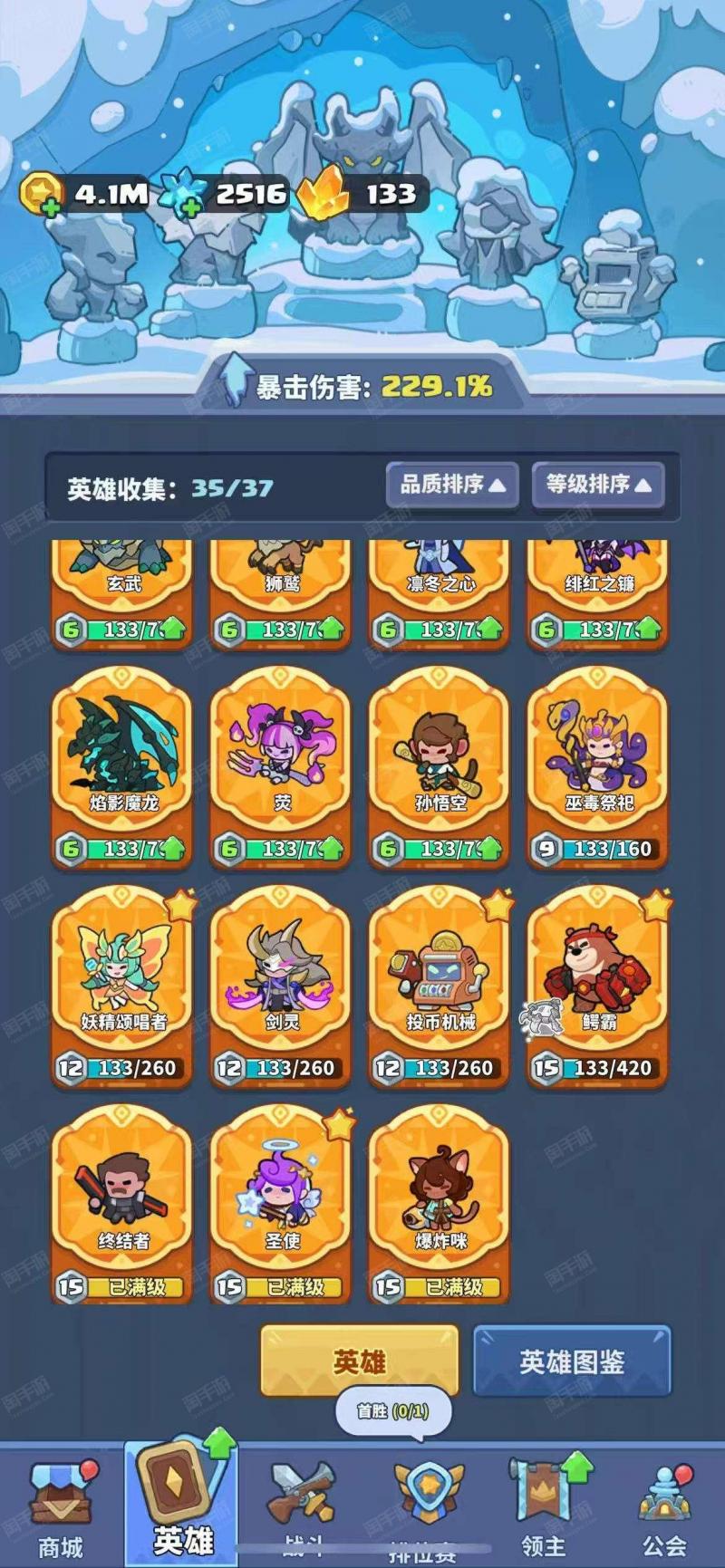Open hero card 投币机械

(x=439, y=987)
